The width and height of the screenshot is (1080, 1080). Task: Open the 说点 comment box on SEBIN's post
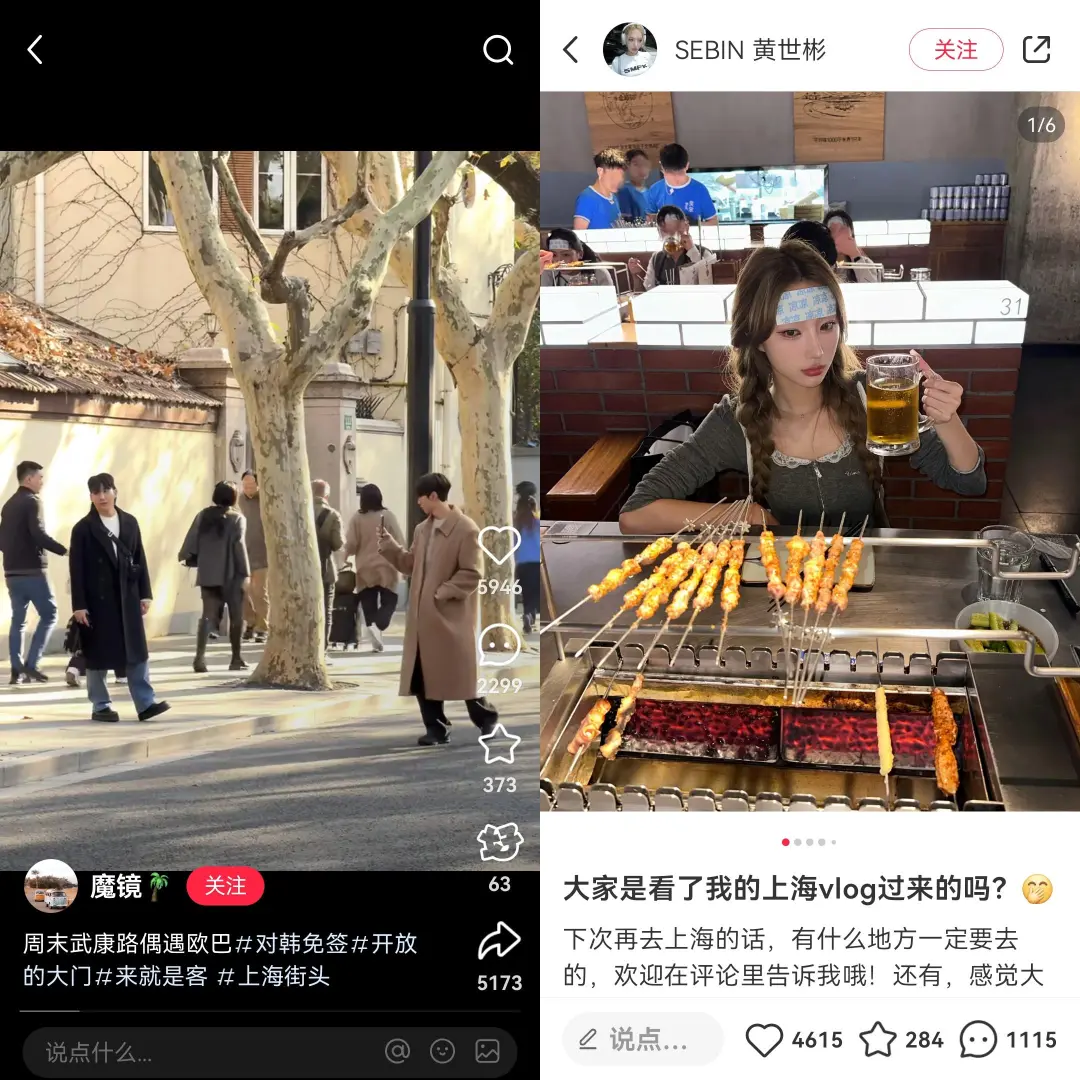642,1040
